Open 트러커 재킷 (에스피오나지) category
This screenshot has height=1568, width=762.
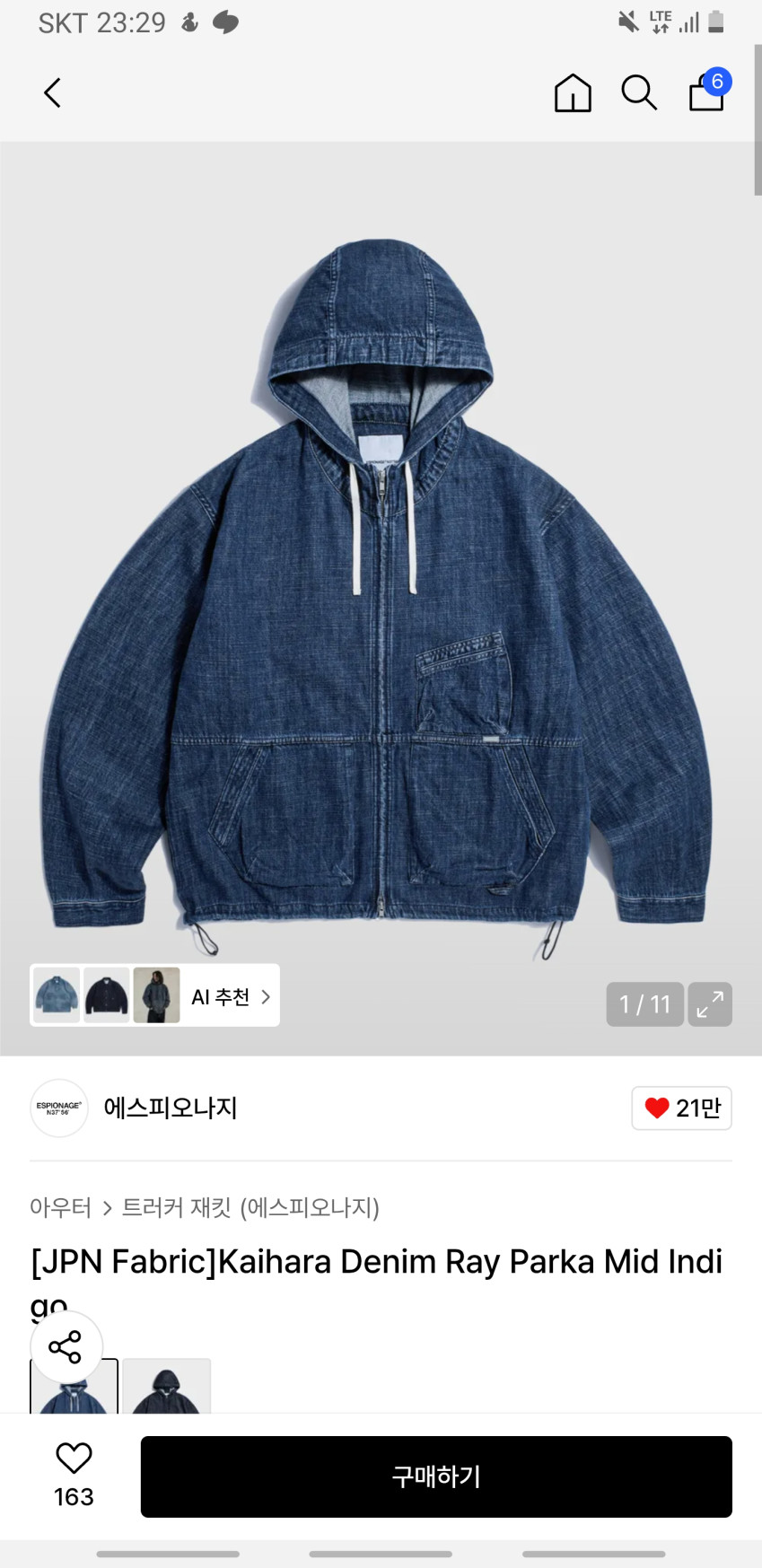point(250,1208)
